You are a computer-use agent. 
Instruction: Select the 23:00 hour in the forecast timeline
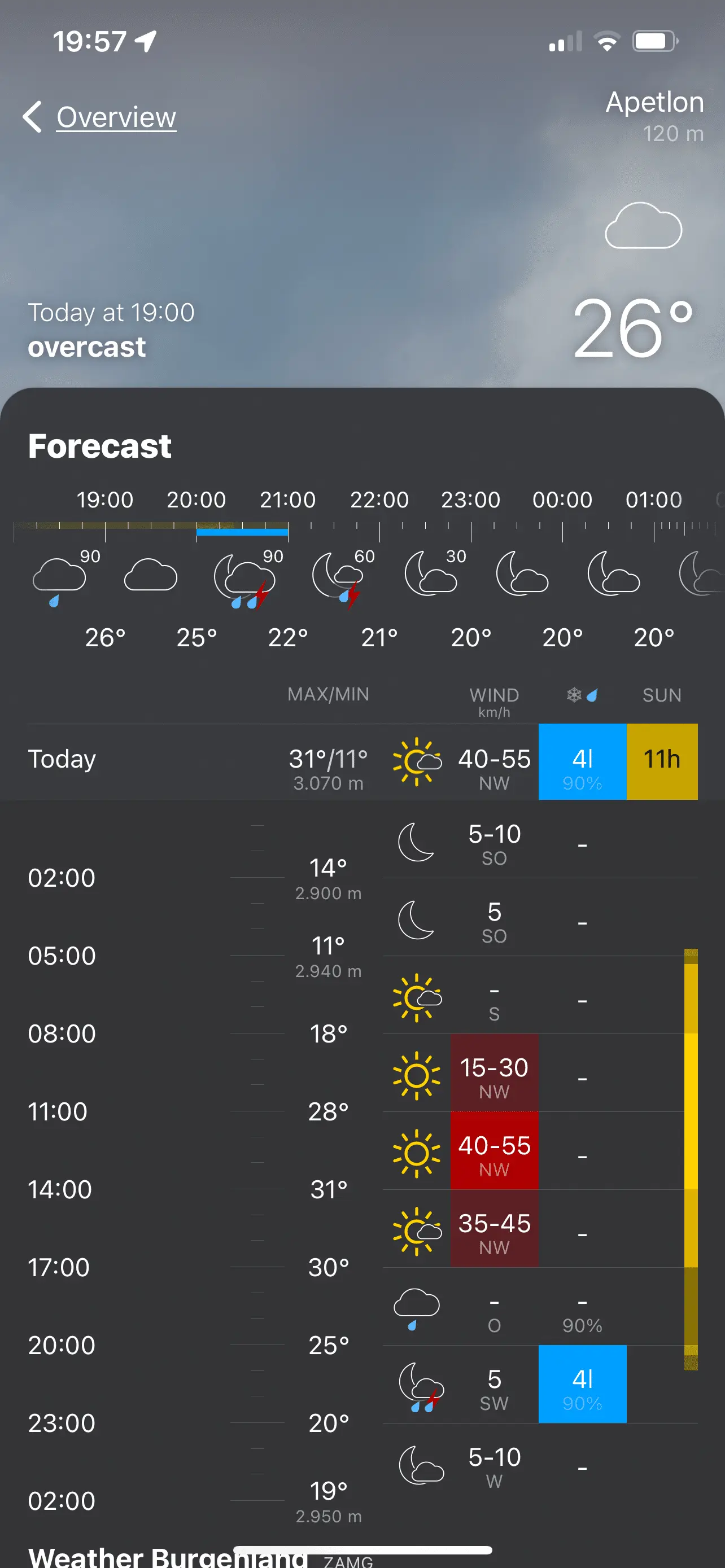coord(470,500)
